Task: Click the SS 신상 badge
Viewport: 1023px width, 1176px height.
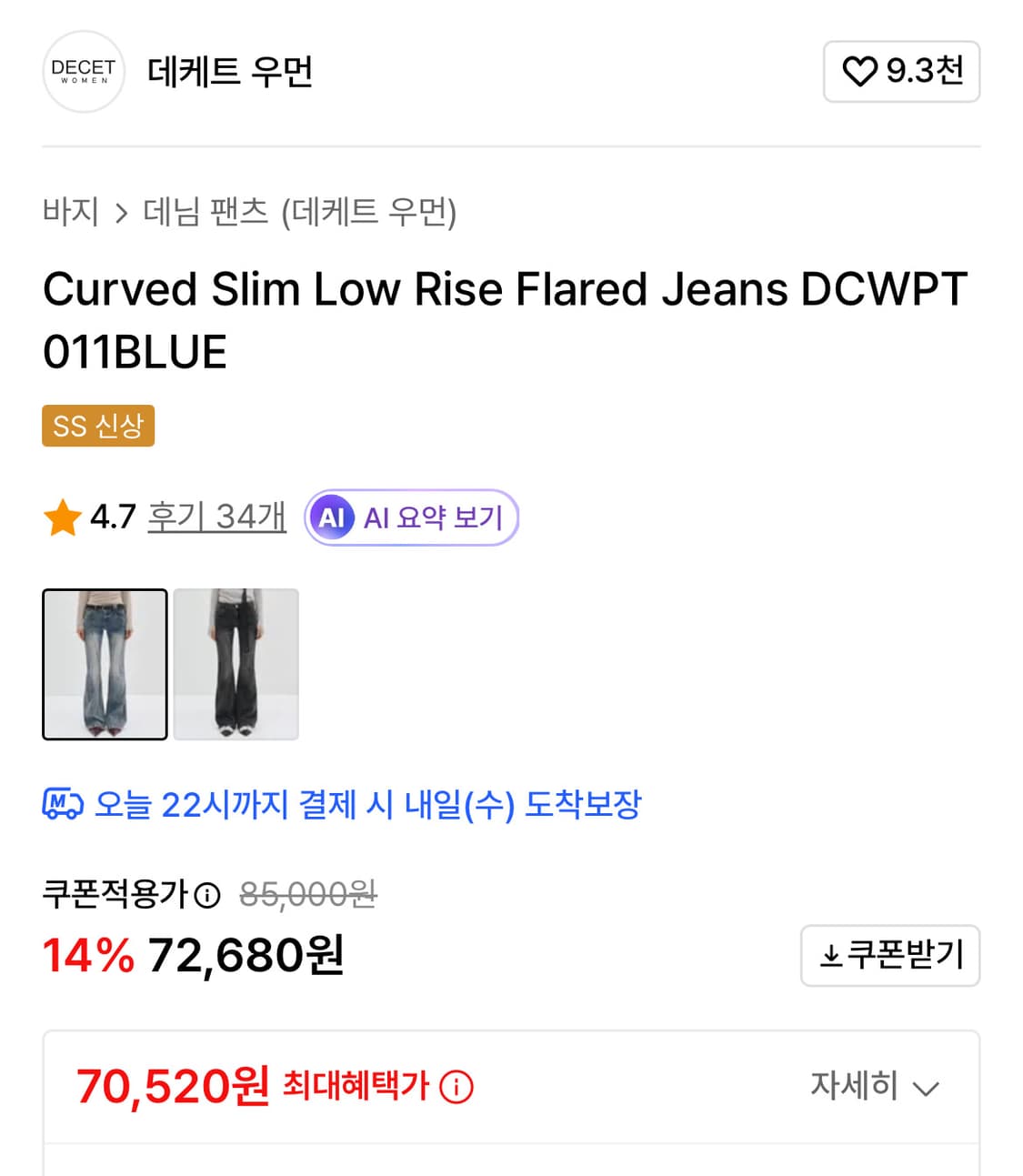Action: (97, 425)
